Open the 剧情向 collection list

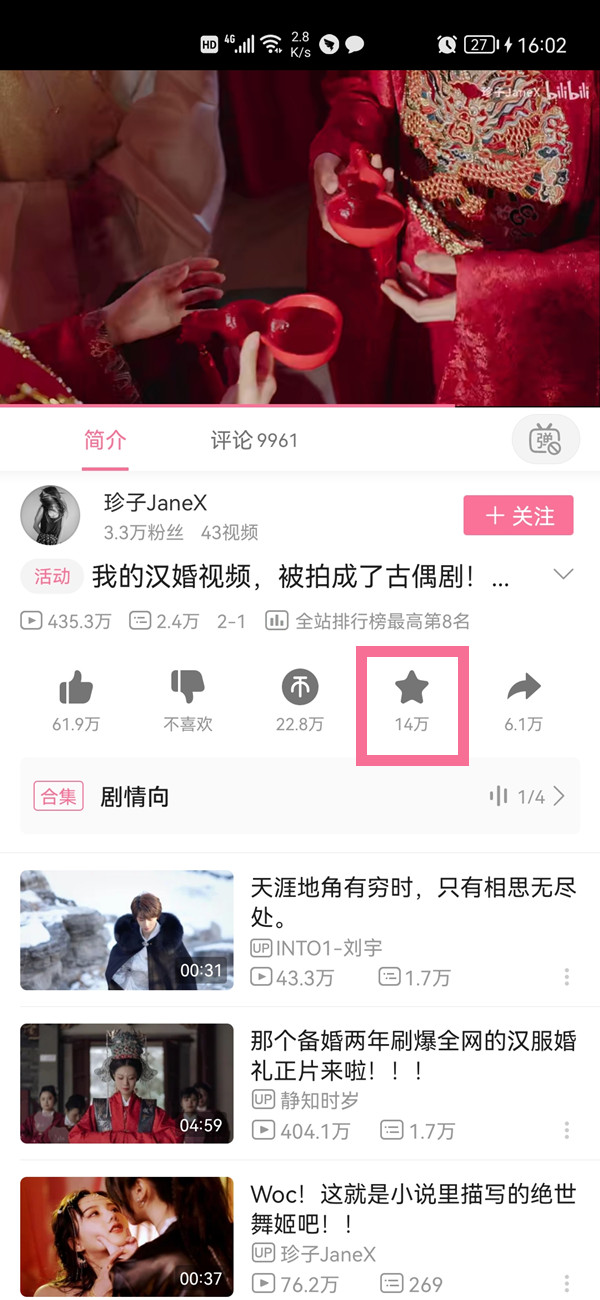point(300,797)
